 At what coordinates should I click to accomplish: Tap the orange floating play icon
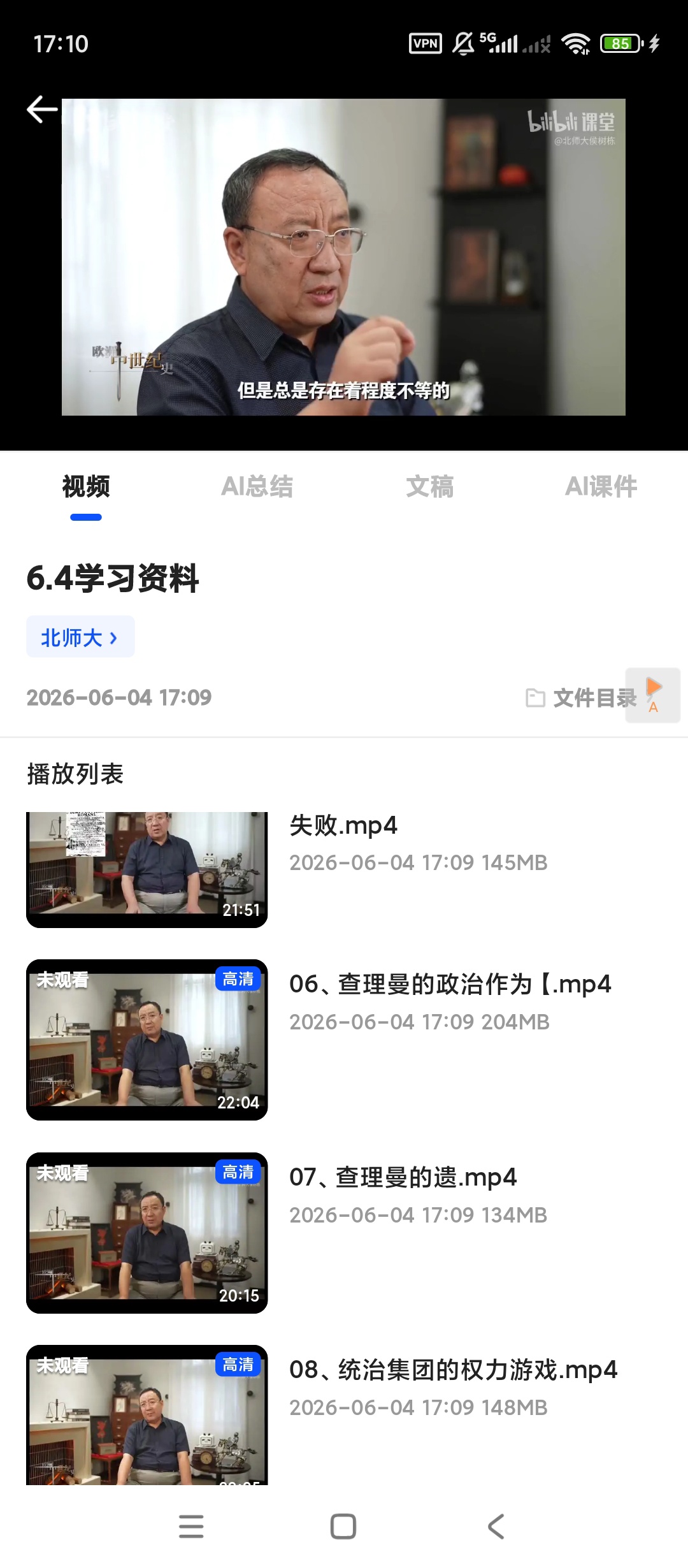pos(653,695)
